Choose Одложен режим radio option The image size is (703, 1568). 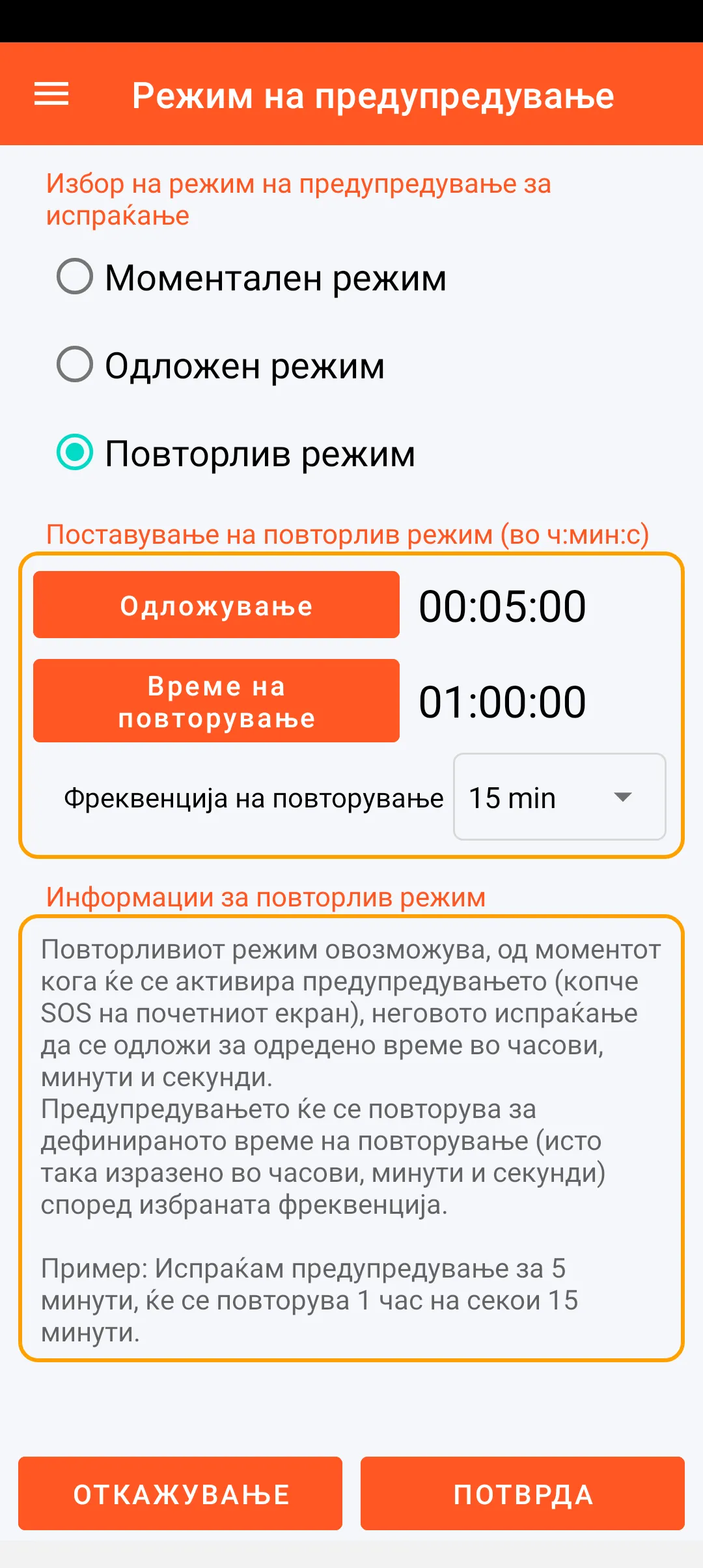point(75,365)
